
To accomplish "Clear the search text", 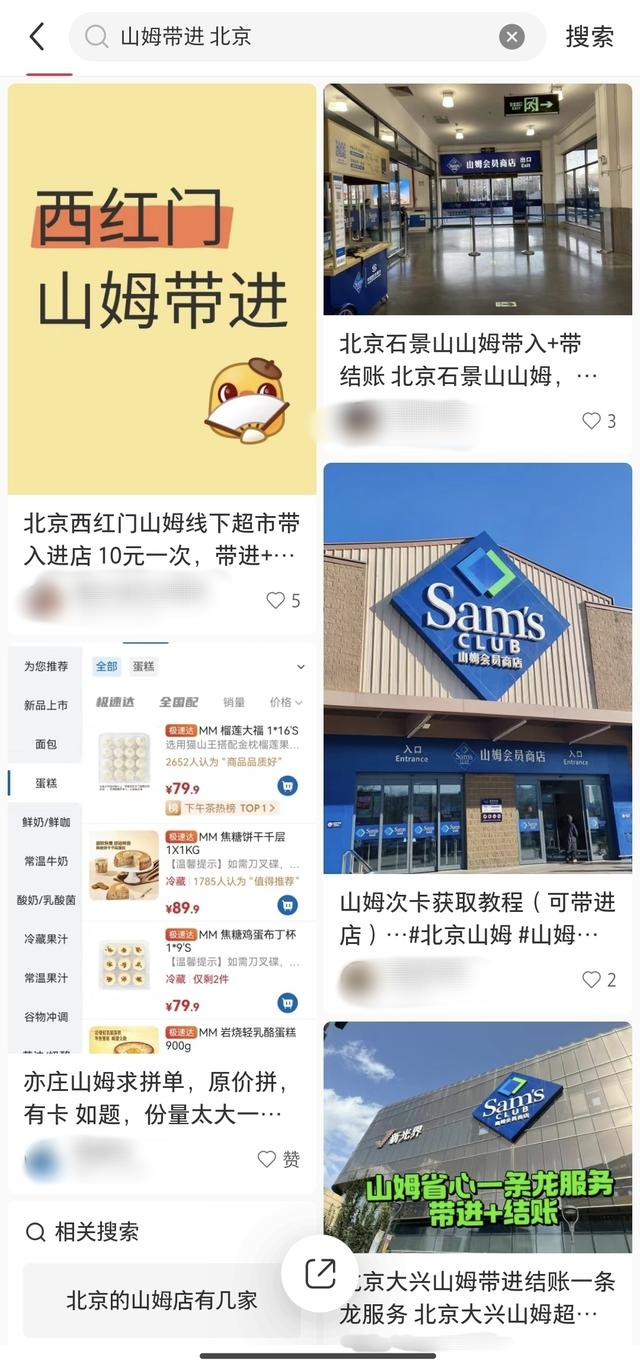I will click(512, 37).
